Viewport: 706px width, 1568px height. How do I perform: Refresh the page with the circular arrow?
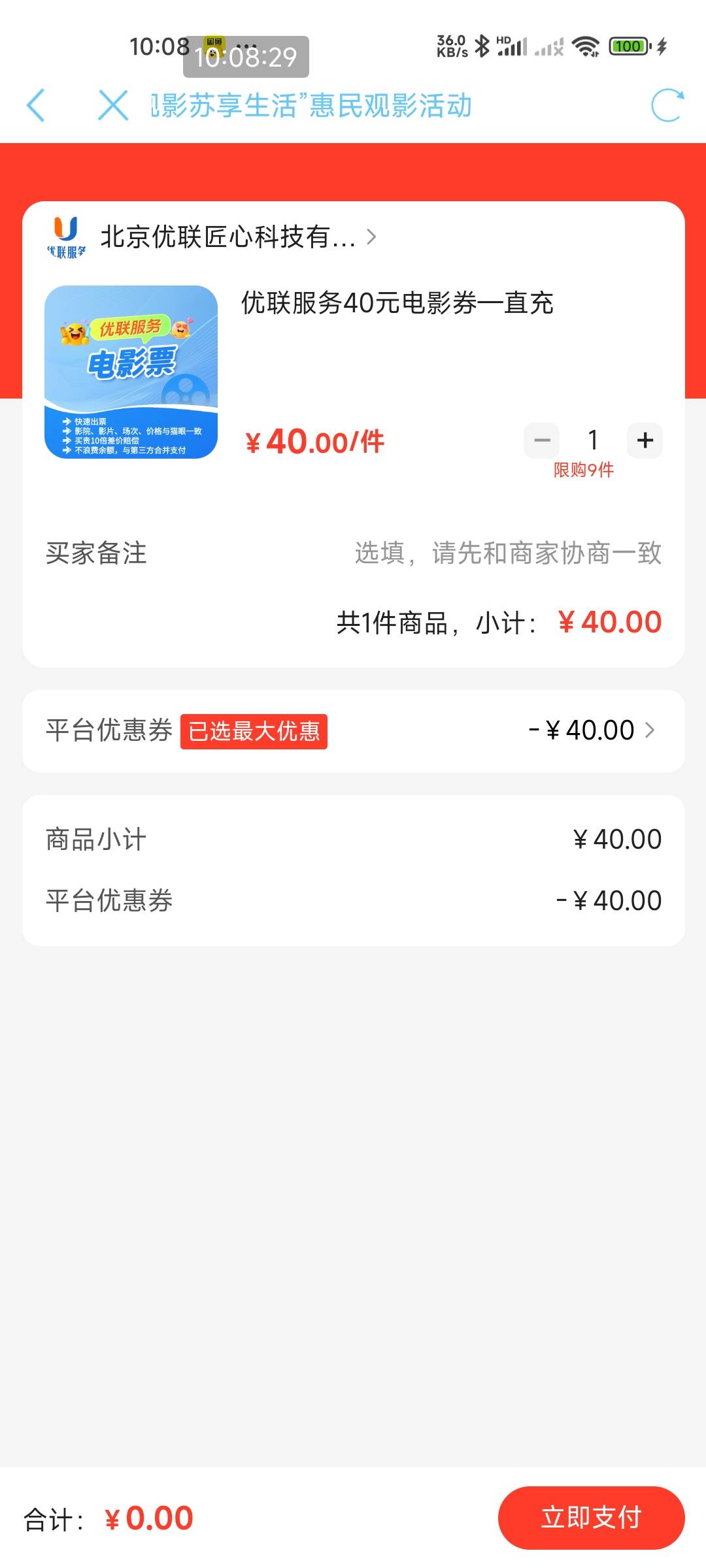[667, 105]
